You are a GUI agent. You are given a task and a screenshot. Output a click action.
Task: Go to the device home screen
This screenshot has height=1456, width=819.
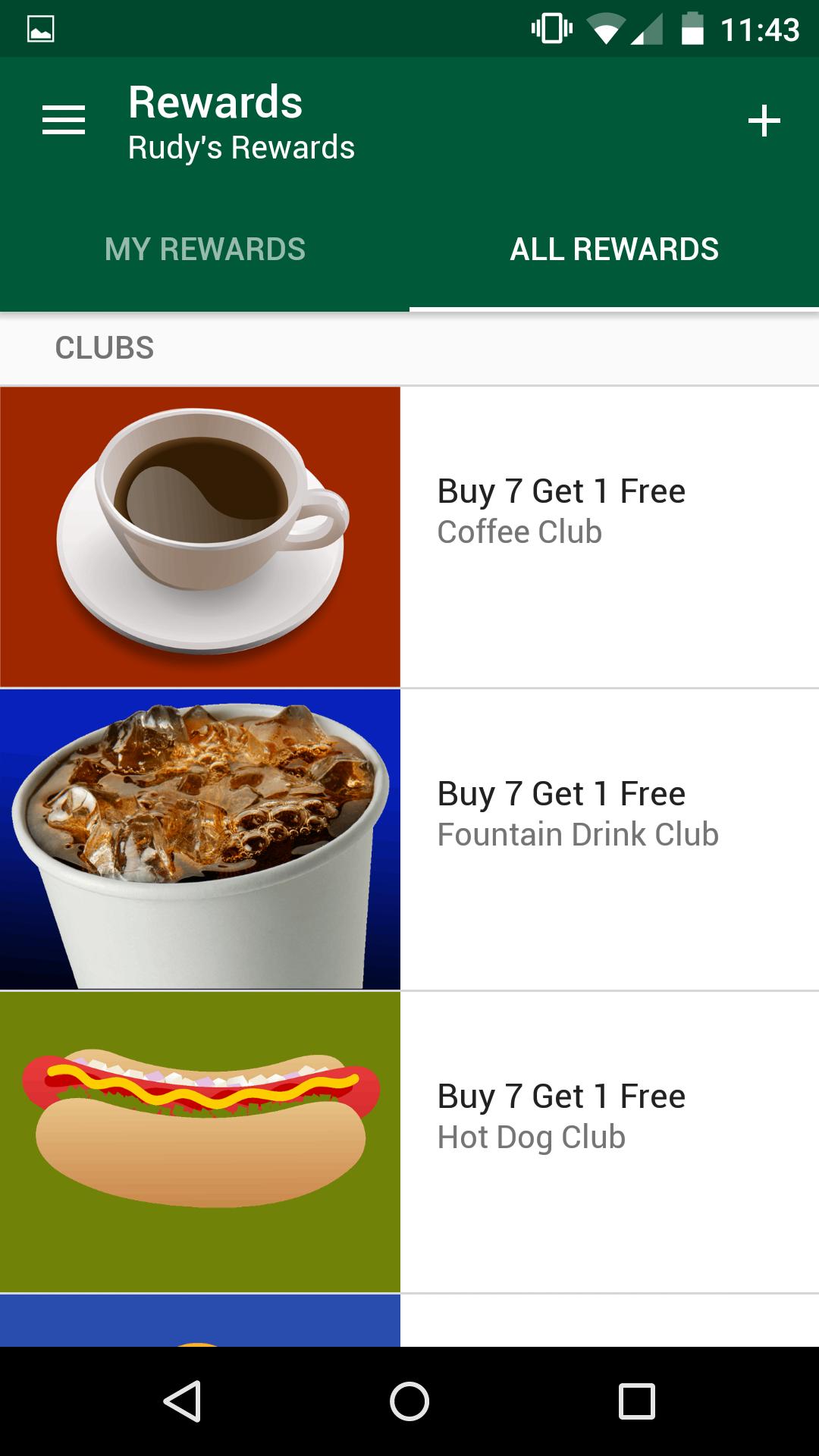[409, 1401]
